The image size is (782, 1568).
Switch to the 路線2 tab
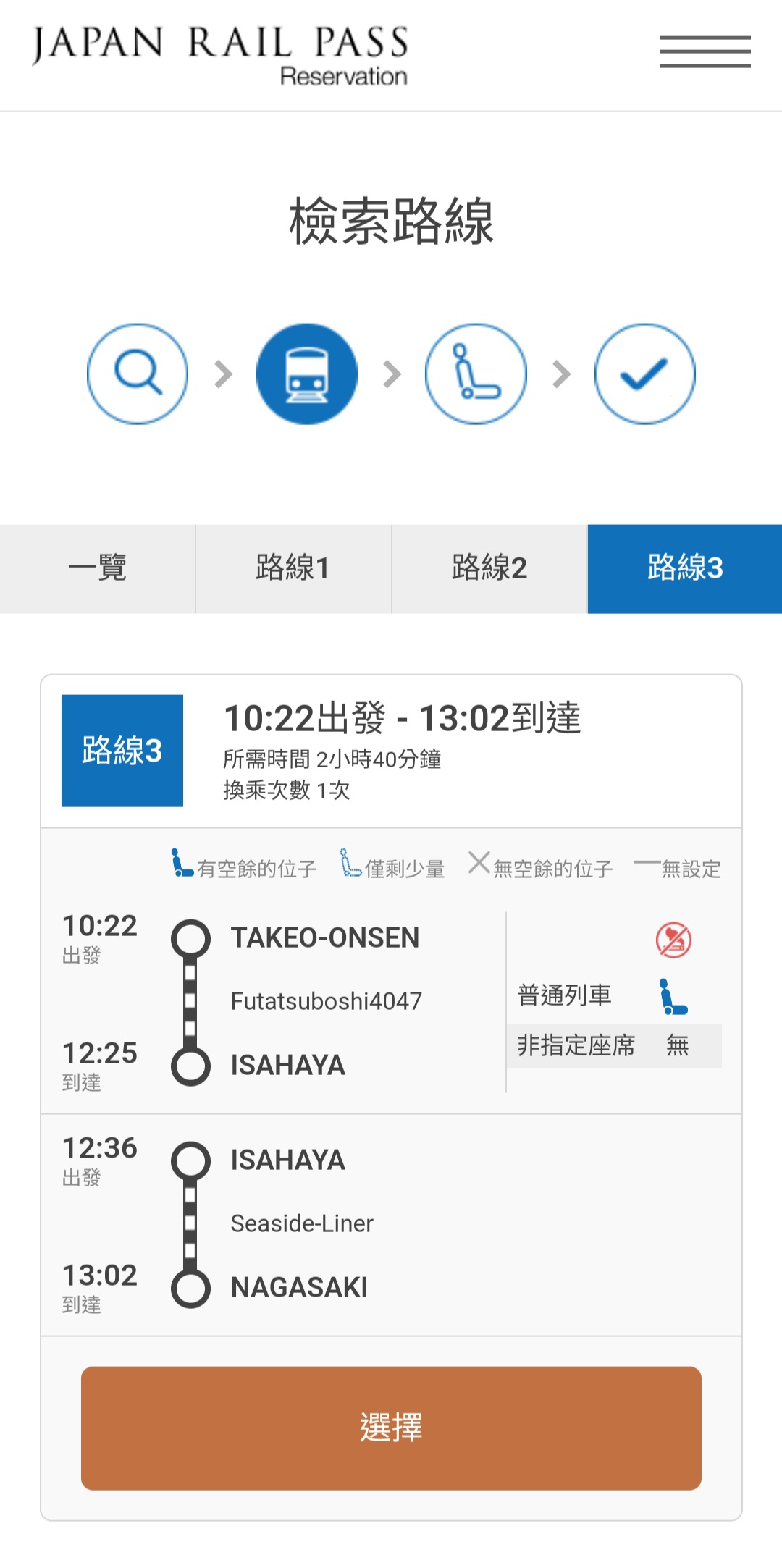click(489, 568)
